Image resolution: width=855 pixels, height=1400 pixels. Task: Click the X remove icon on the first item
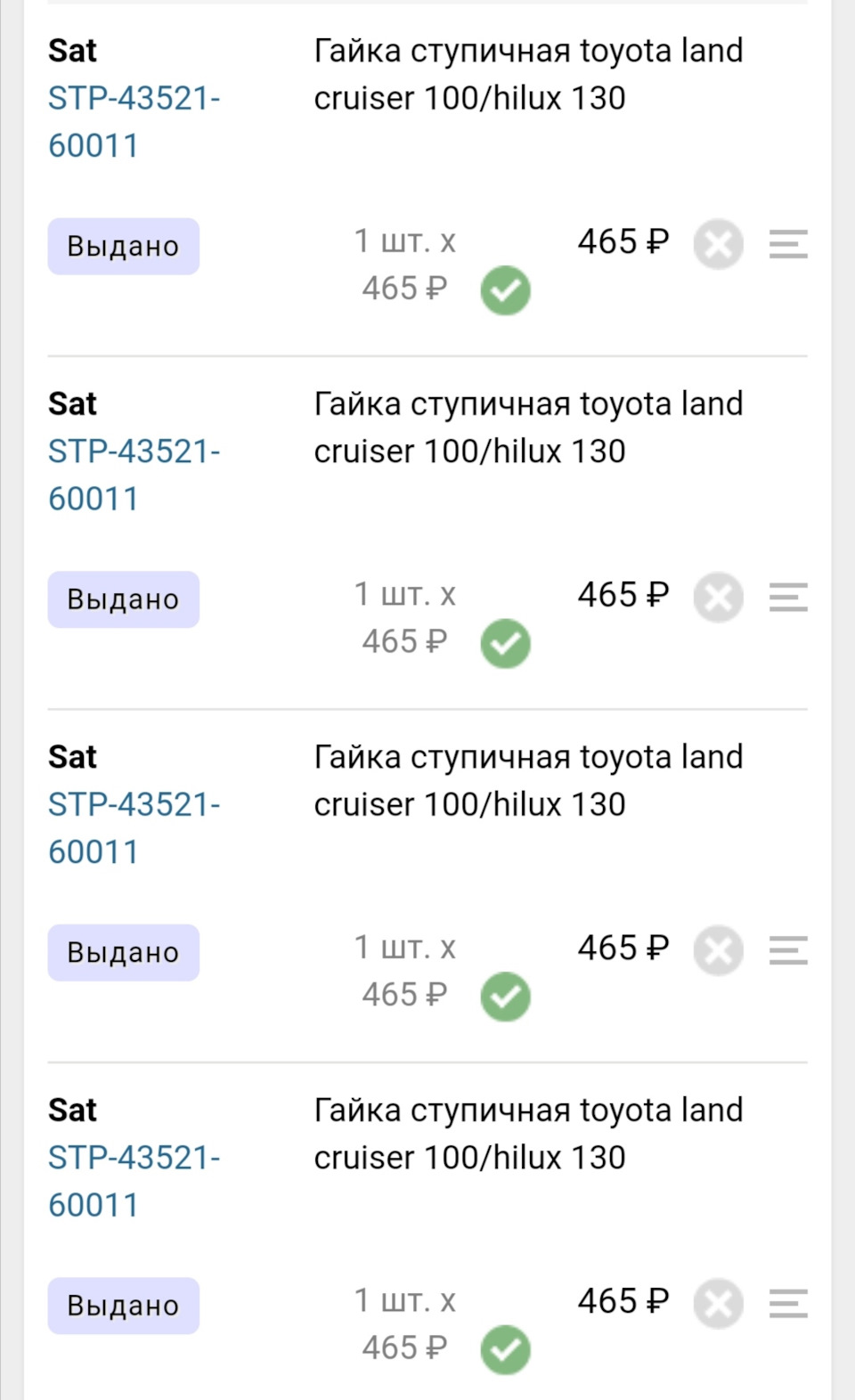[718, 244]
